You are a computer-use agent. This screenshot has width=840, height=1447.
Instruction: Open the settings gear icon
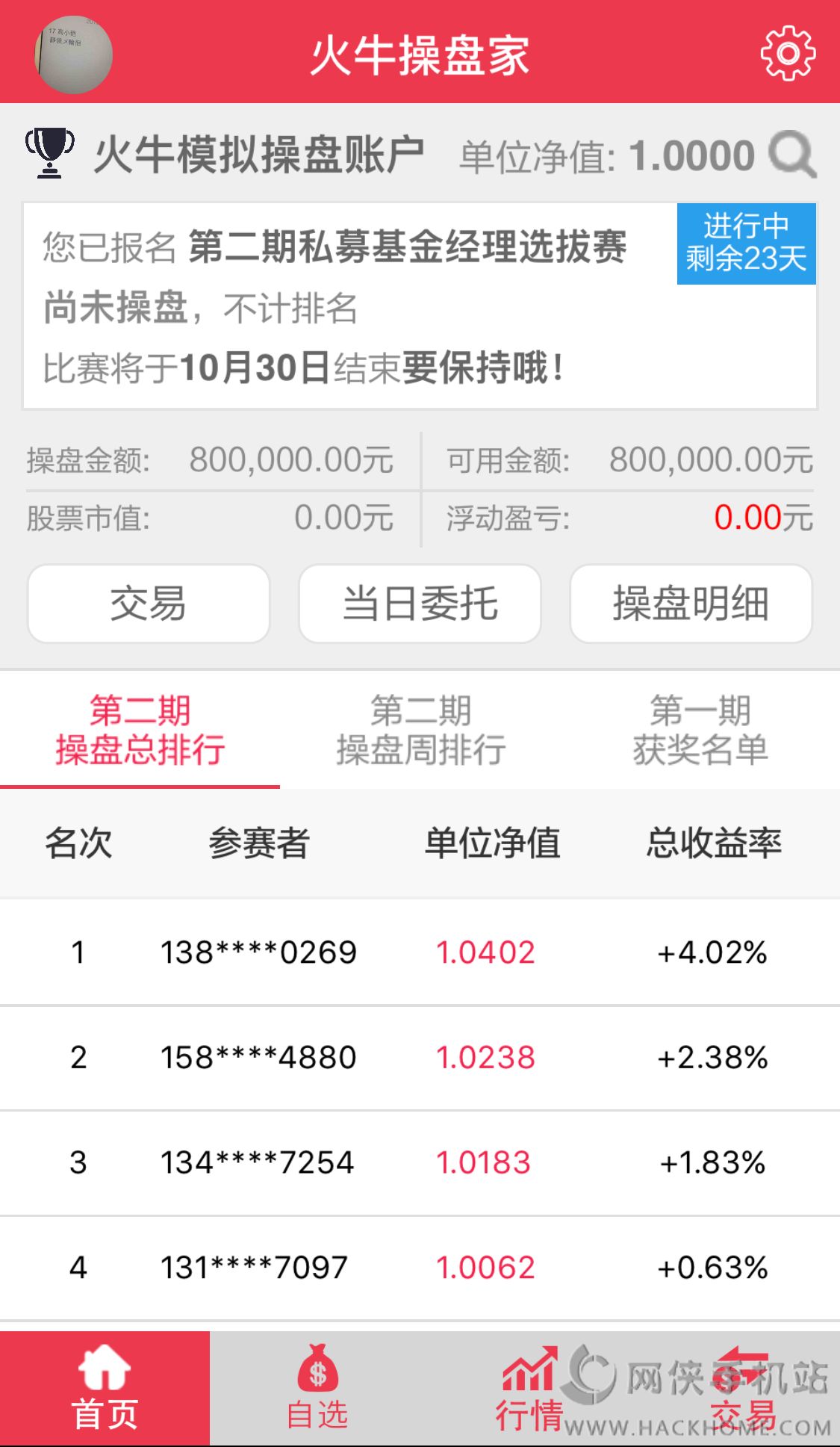coord(787,53)
